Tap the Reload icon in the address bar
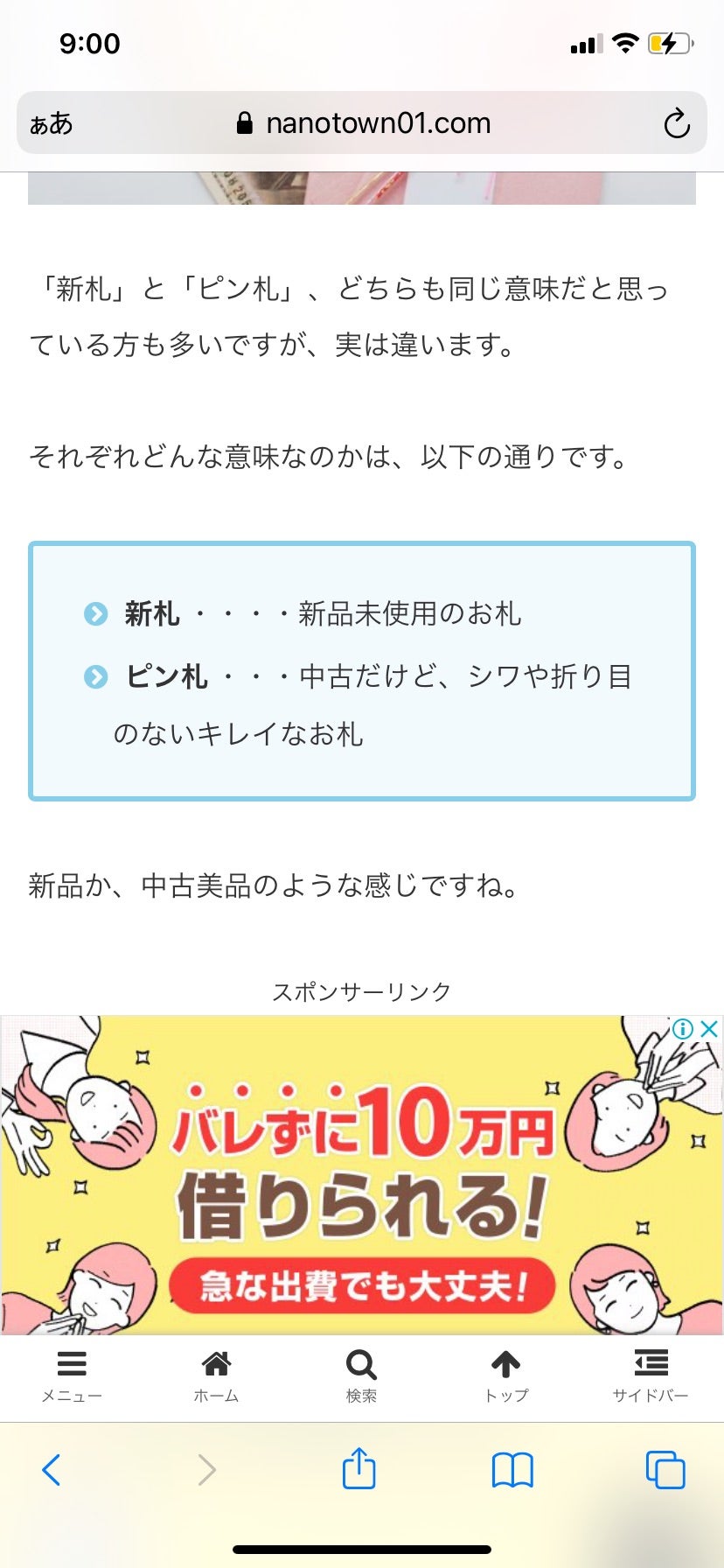Image resolution: width=724 pixels, height=1568 pixels. 678,122
